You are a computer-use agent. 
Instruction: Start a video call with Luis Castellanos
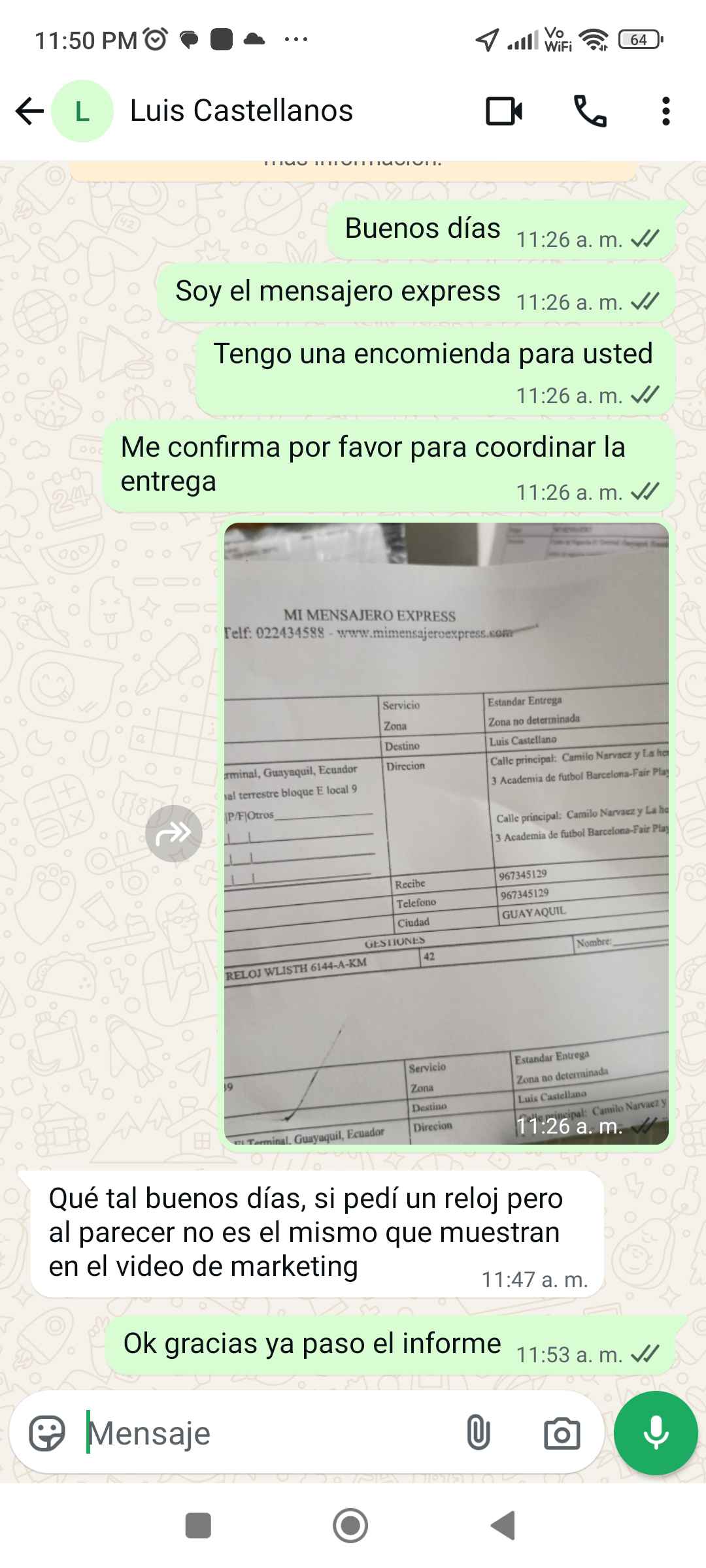click(504, 111)
